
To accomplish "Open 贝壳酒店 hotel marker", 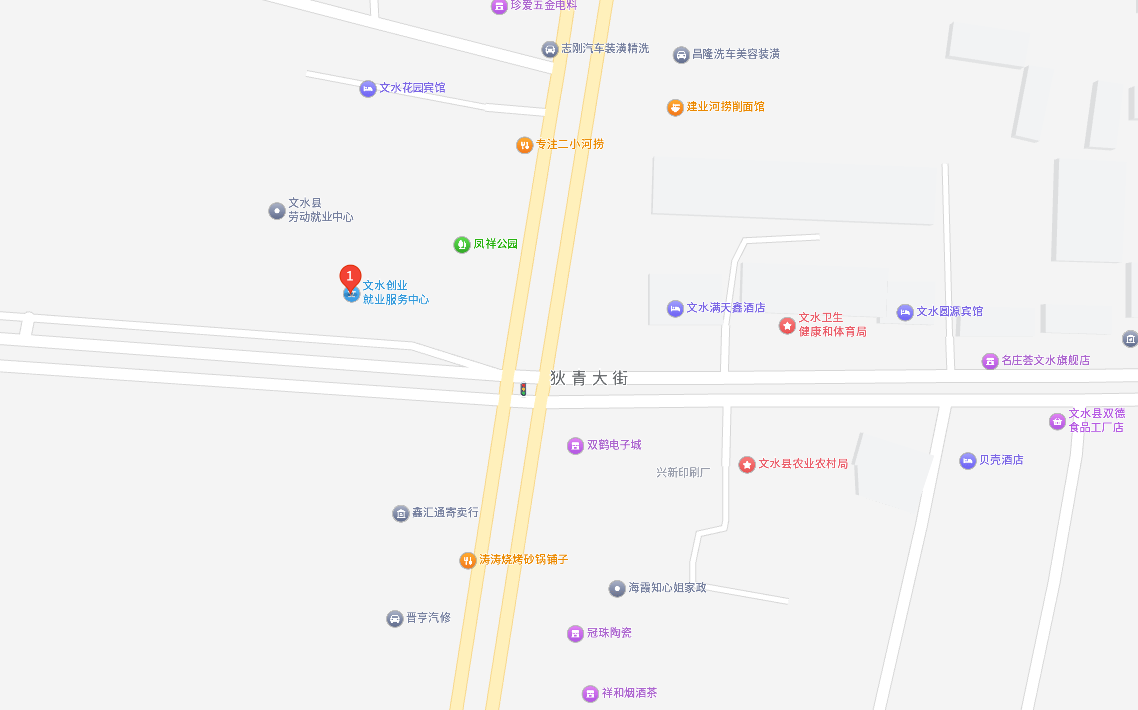I will click(968, 461).
